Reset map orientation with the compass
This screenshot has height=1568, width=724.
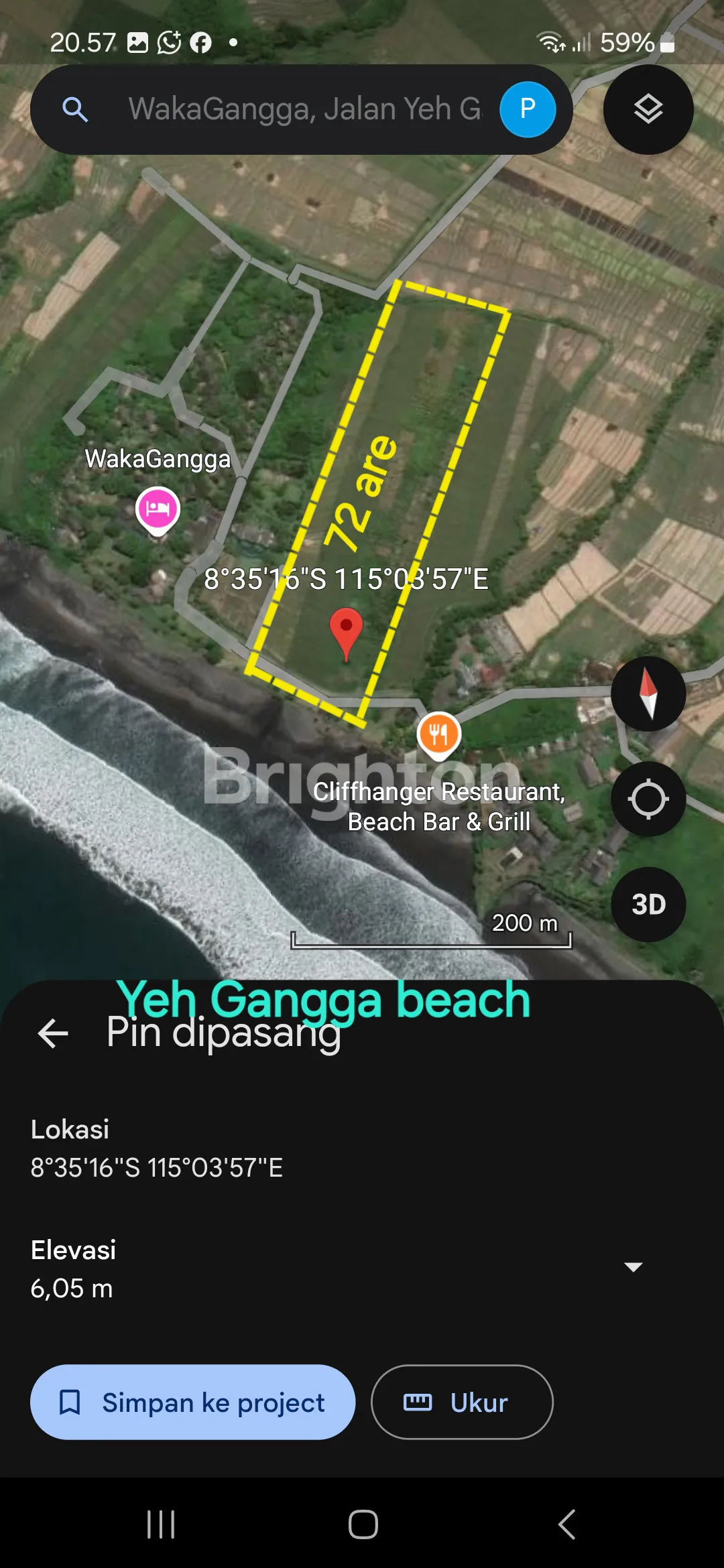click(x=648, y=694)
